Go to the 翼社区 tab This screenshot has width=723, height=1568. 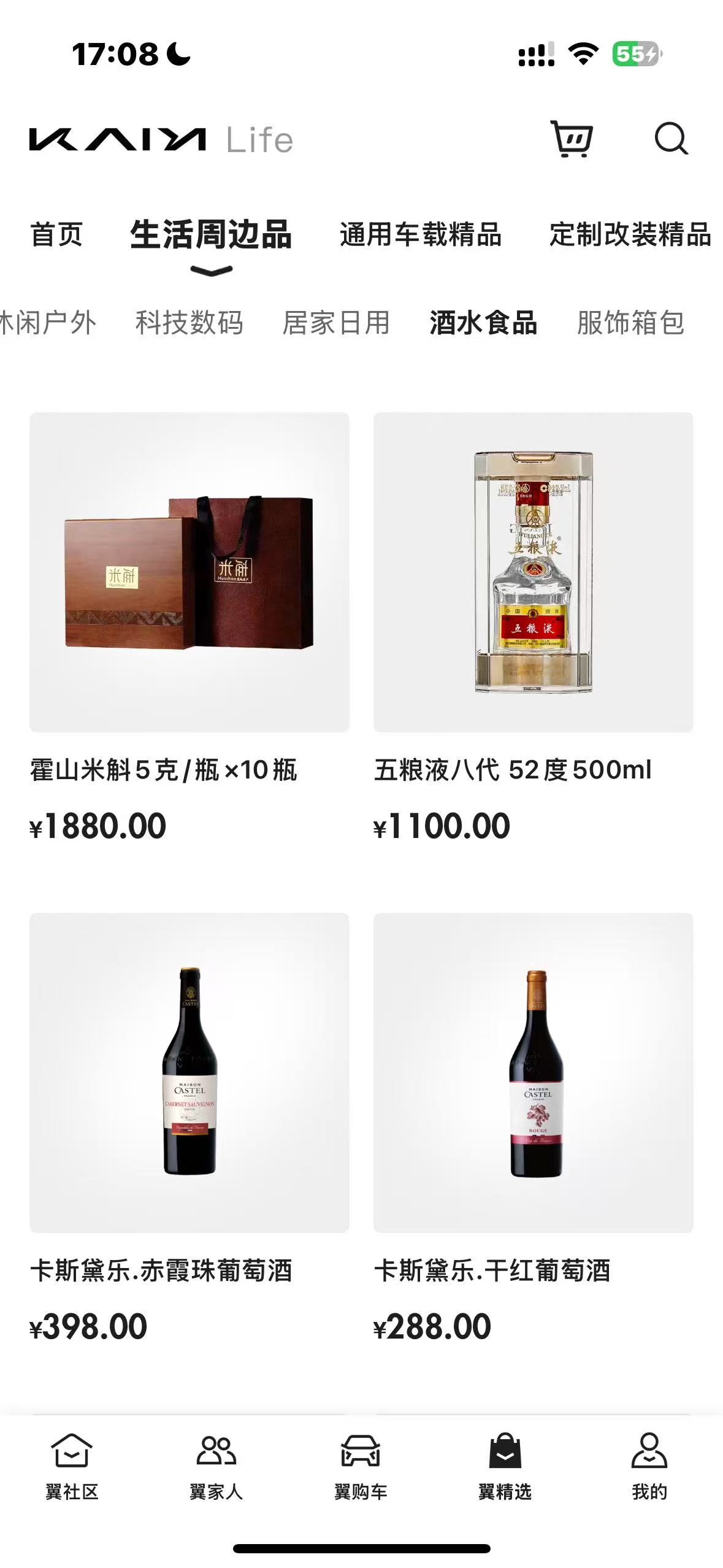(x=72, y=1466)
